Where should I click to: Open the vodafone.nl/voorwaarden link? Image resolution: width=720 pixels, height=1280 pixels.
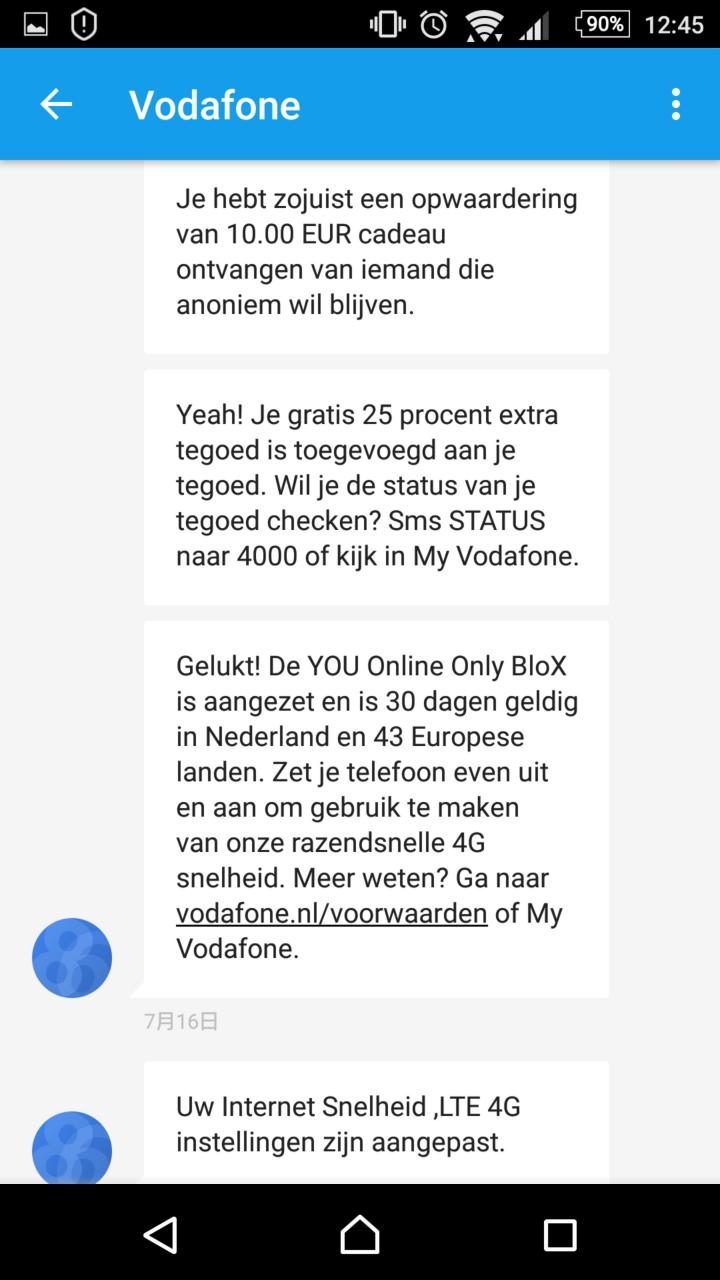pos(331,913)
